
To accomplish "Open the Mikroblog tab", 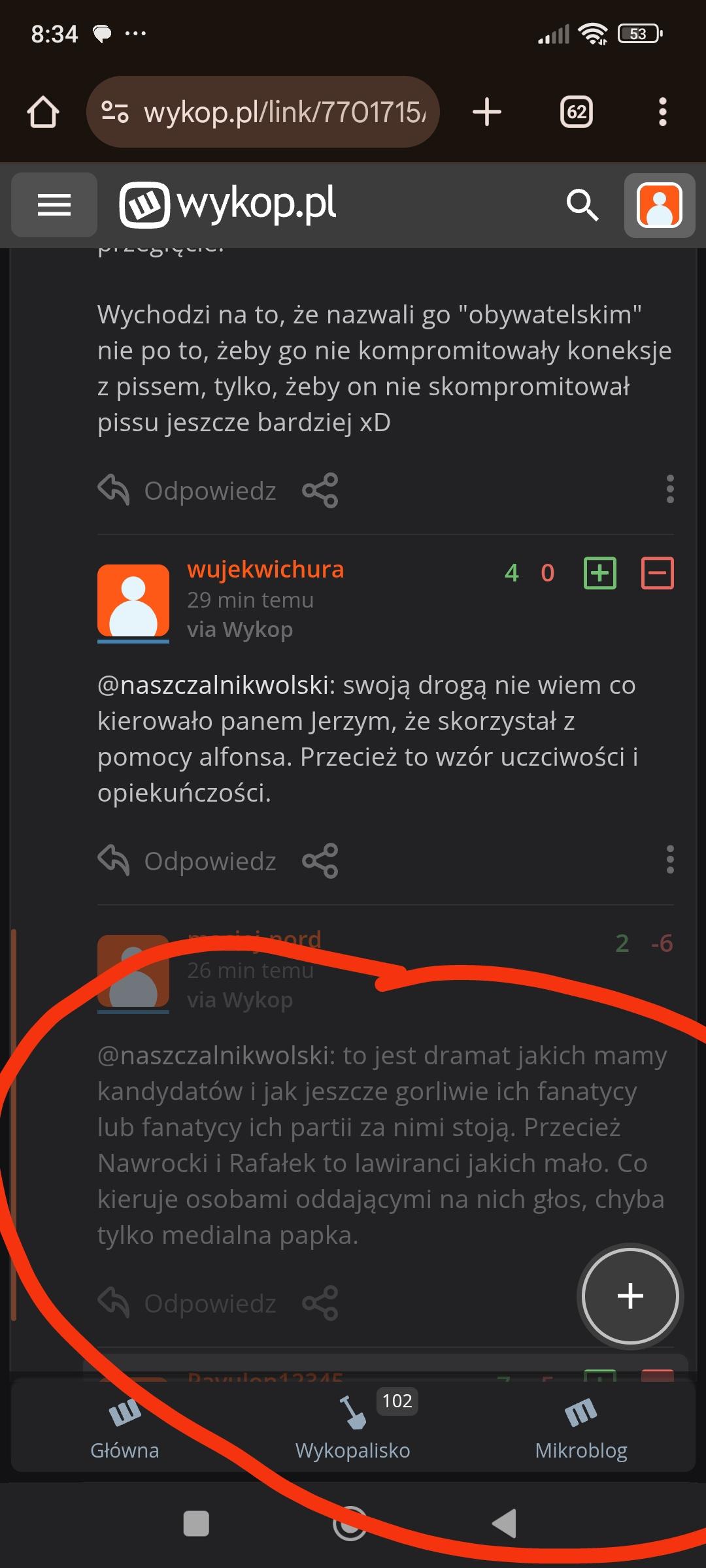I will pyautogui.click(x=580, y=1429).
